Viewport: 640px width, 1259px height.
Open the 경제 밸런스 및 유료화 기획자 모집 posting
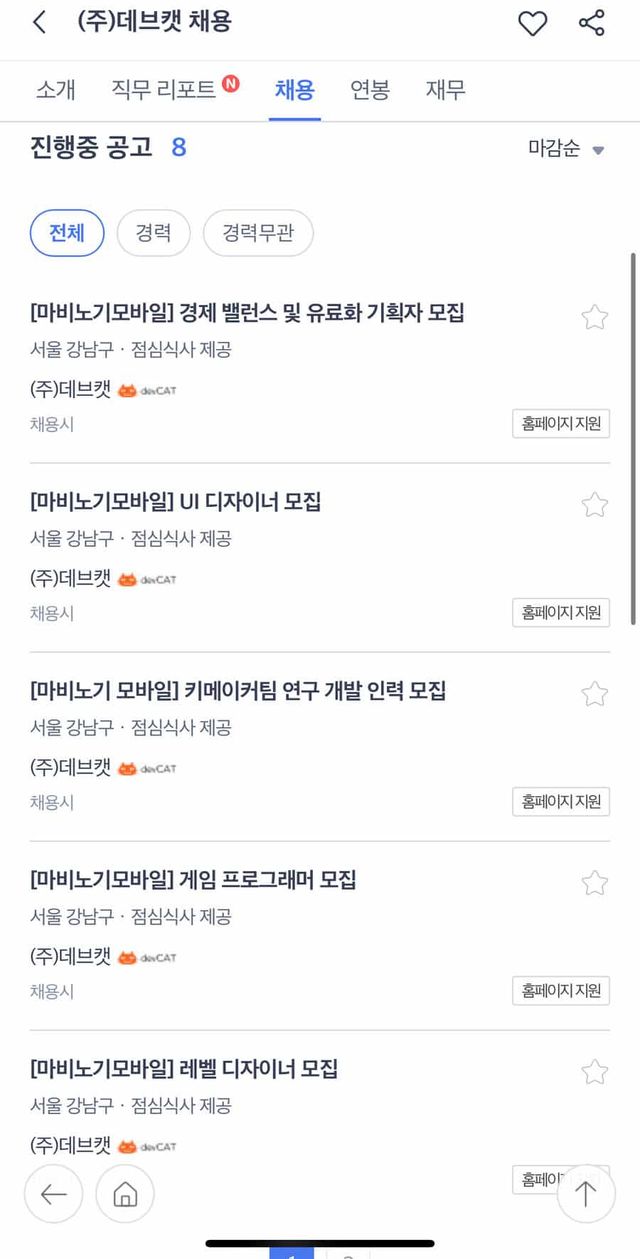[247, 313]
